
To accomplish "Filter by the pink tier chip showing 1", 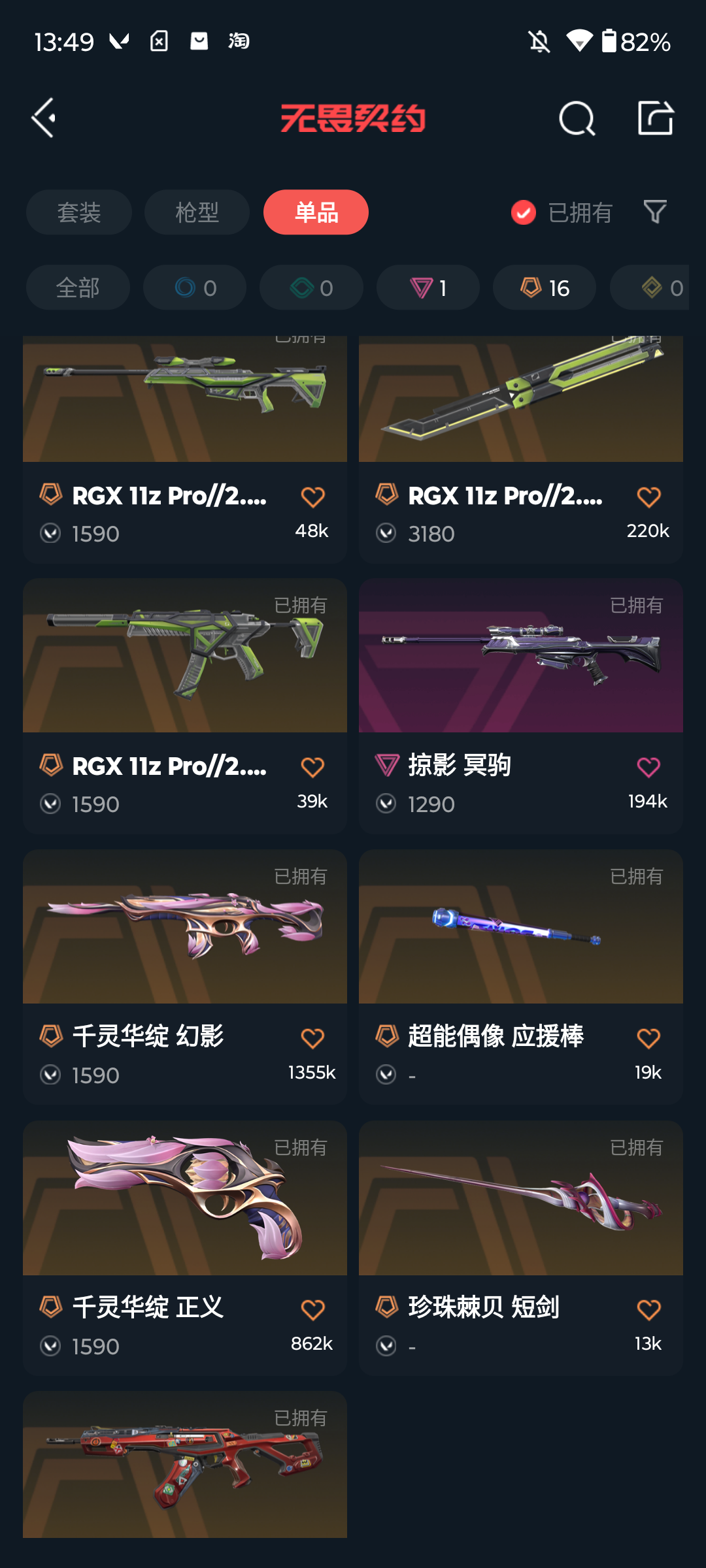I will pyautogui.click(x=428, y=287).
